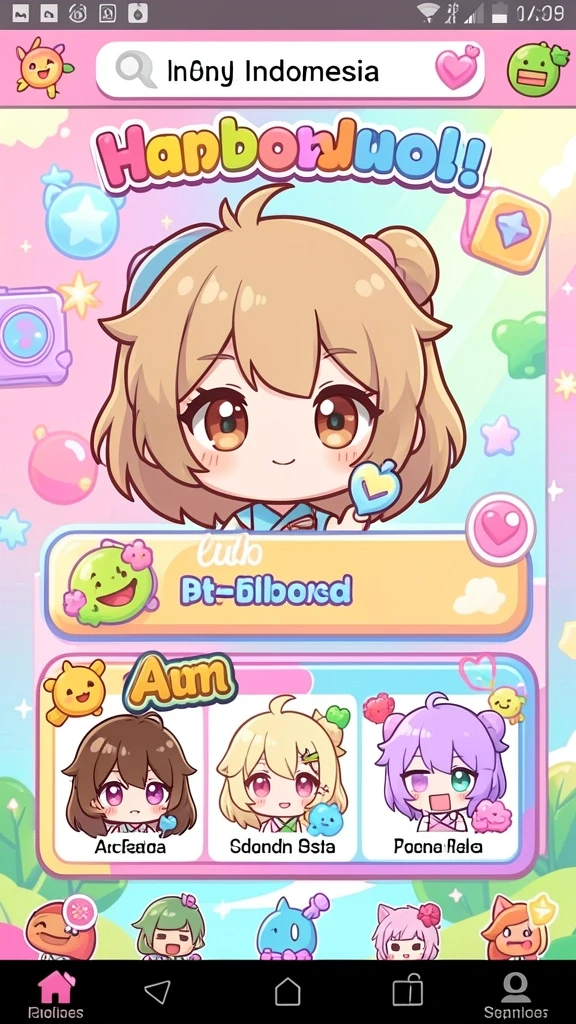The width and height of the screenshot is (576, 1024).
Task: Open the purple-haired Poona Rela card
Action: (x=439, y=780)
